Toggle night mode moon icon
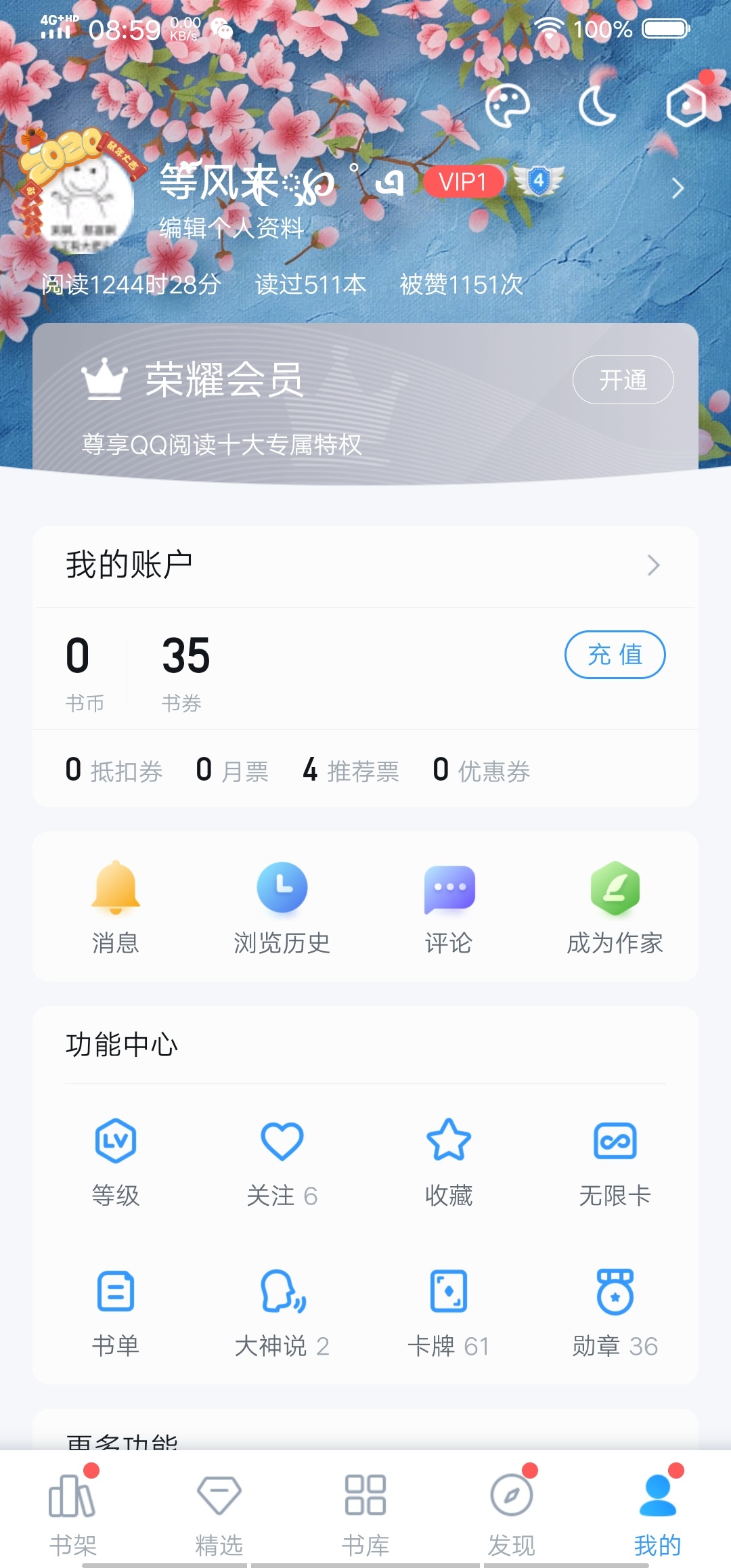 pyautogui.click(x=597, y=106)
